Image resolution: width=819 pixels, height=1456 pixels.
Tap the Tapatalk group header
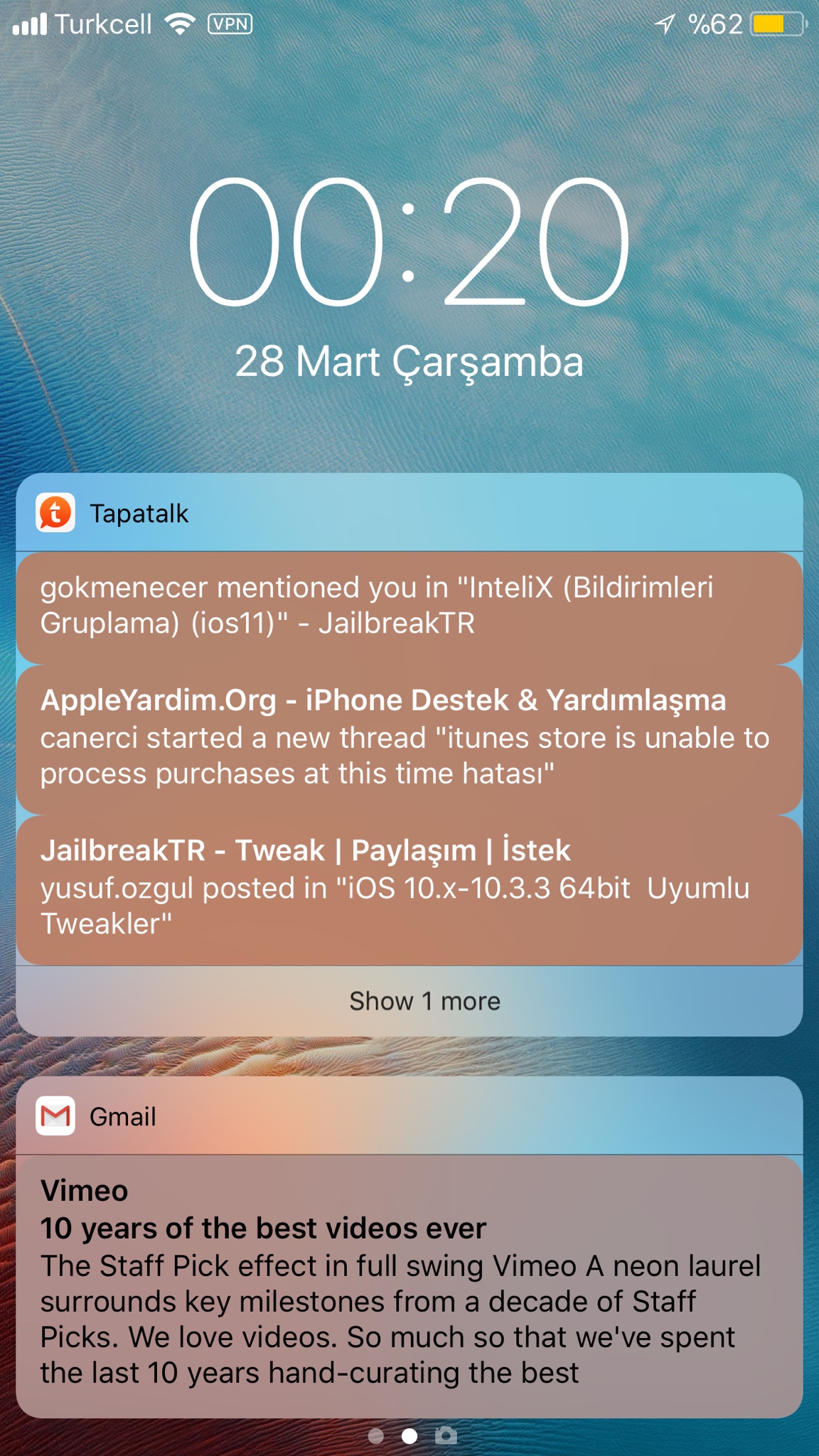pos(409,513)
